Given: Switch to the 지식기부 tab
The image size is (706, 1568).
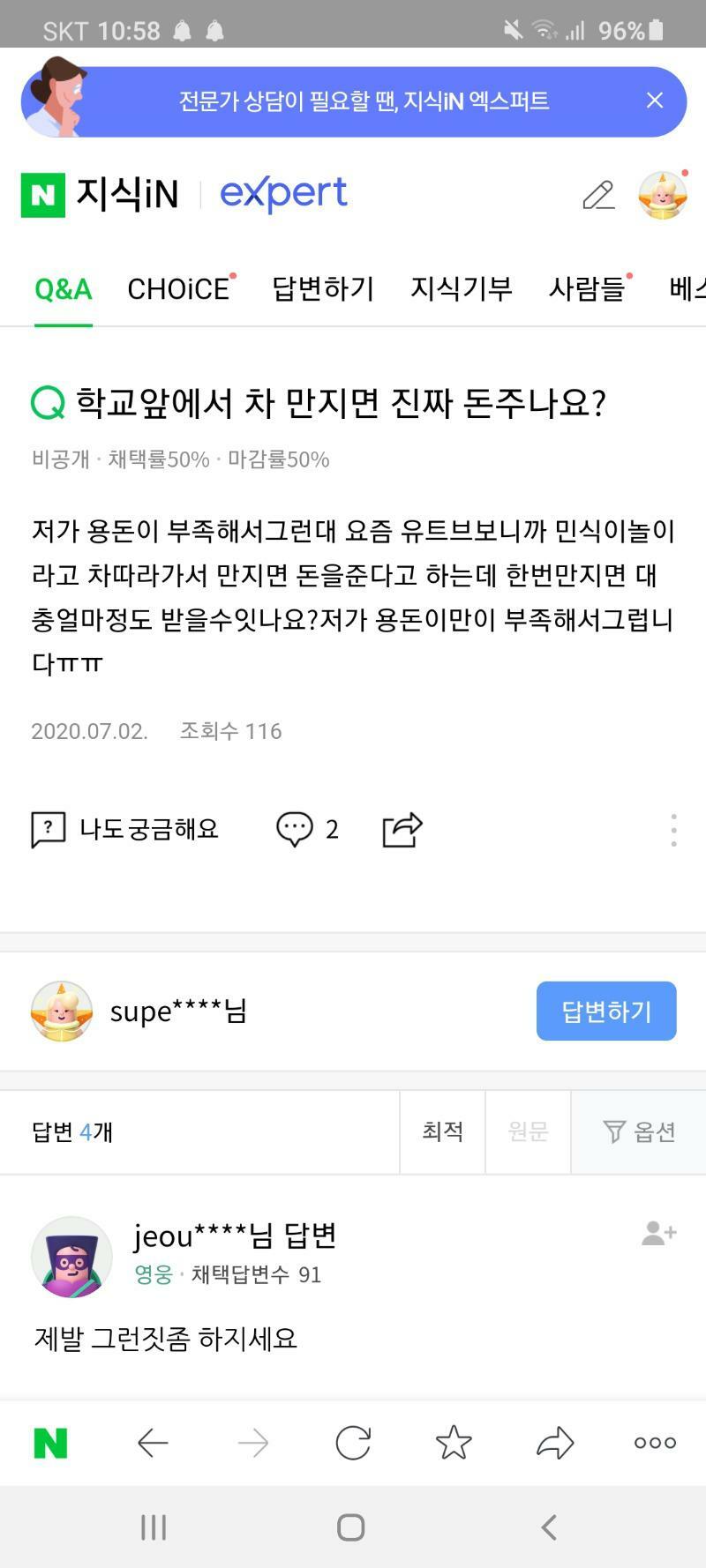Looking at the screenshot, I should pos(461,289).
